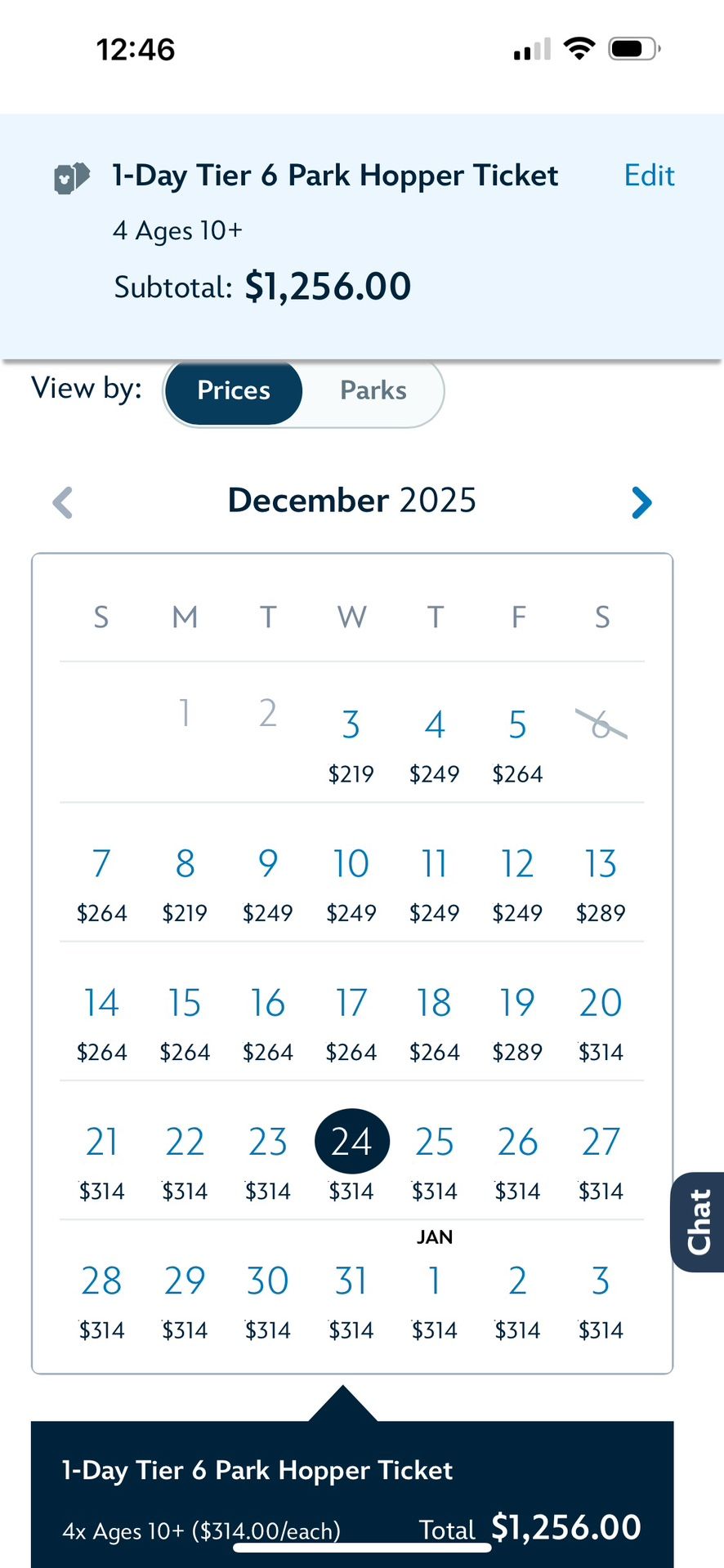Select the Prices view option
Screen dimensions: 724x1568
234,390
